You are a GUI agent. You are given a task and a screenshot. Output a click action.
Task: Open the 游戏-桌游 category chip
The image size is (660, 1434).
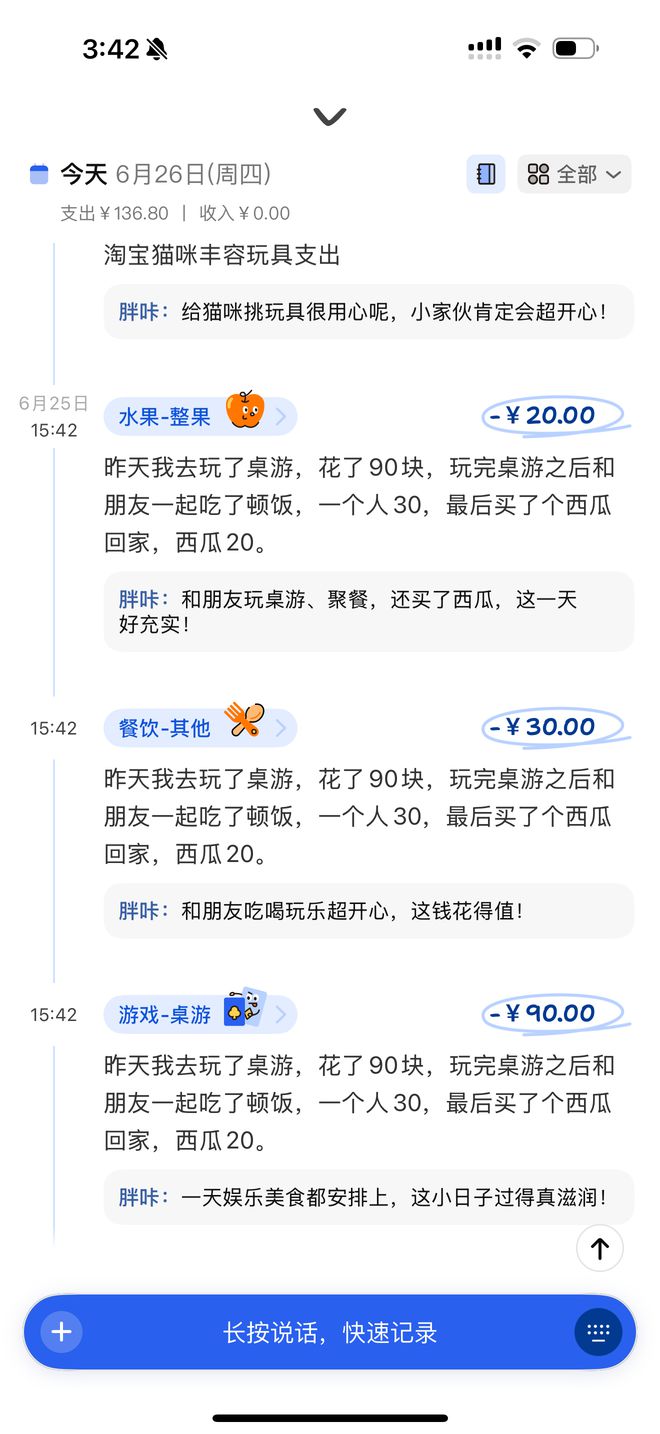coord(200,1014)
